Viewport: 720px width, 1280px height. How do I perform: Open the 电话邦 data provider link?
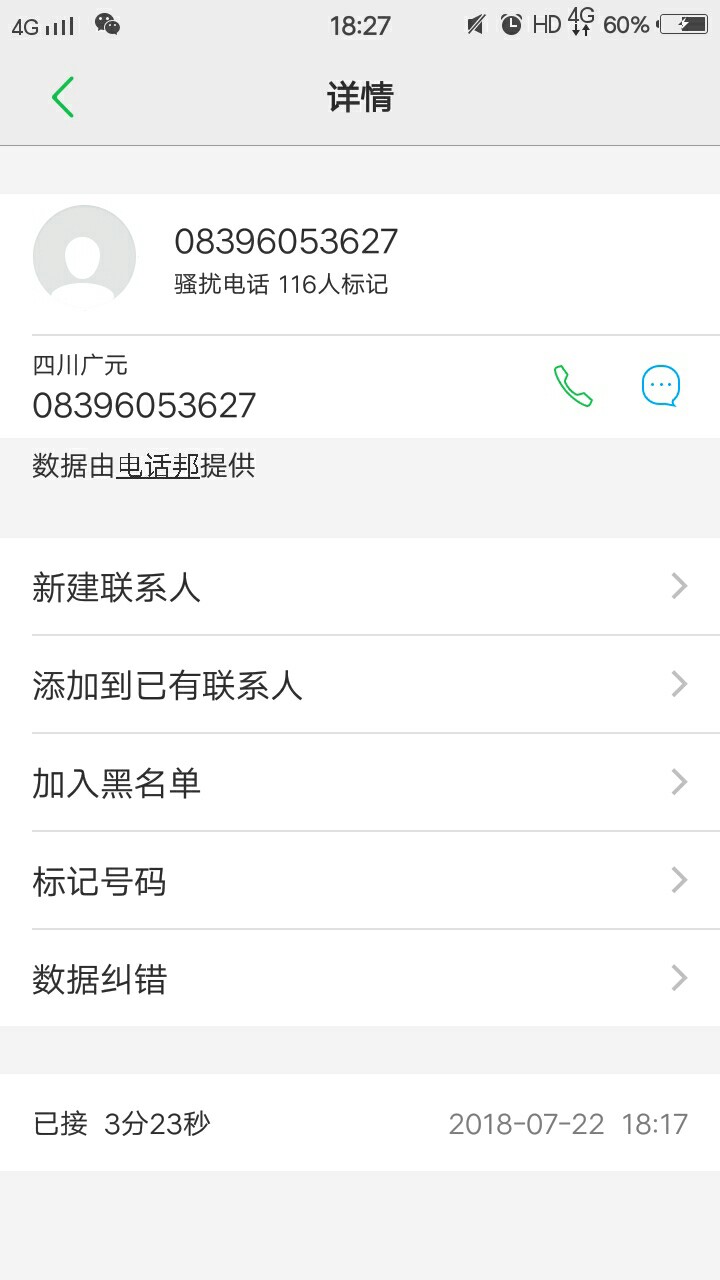point(158,466)
